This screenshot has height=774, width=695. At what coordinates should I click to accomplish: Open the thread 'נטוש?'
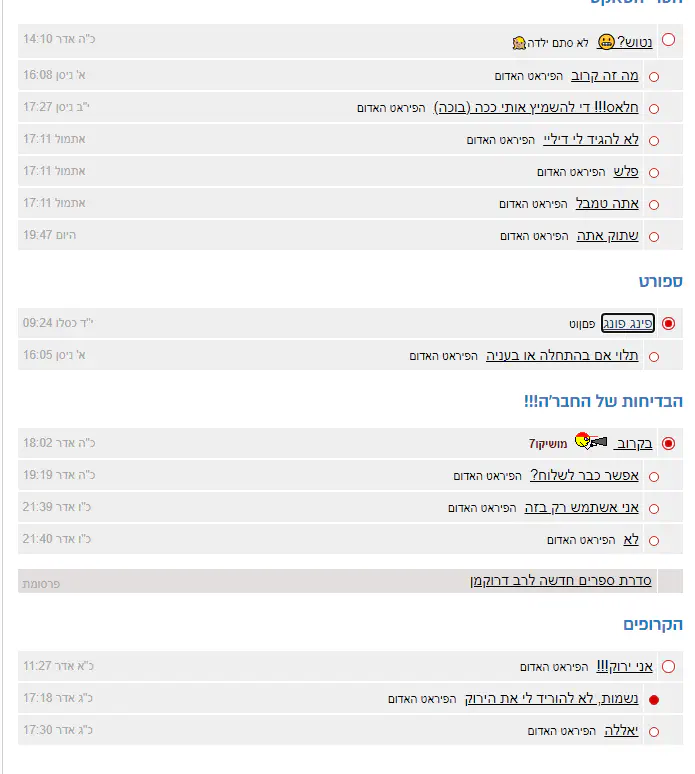[636, 42]
